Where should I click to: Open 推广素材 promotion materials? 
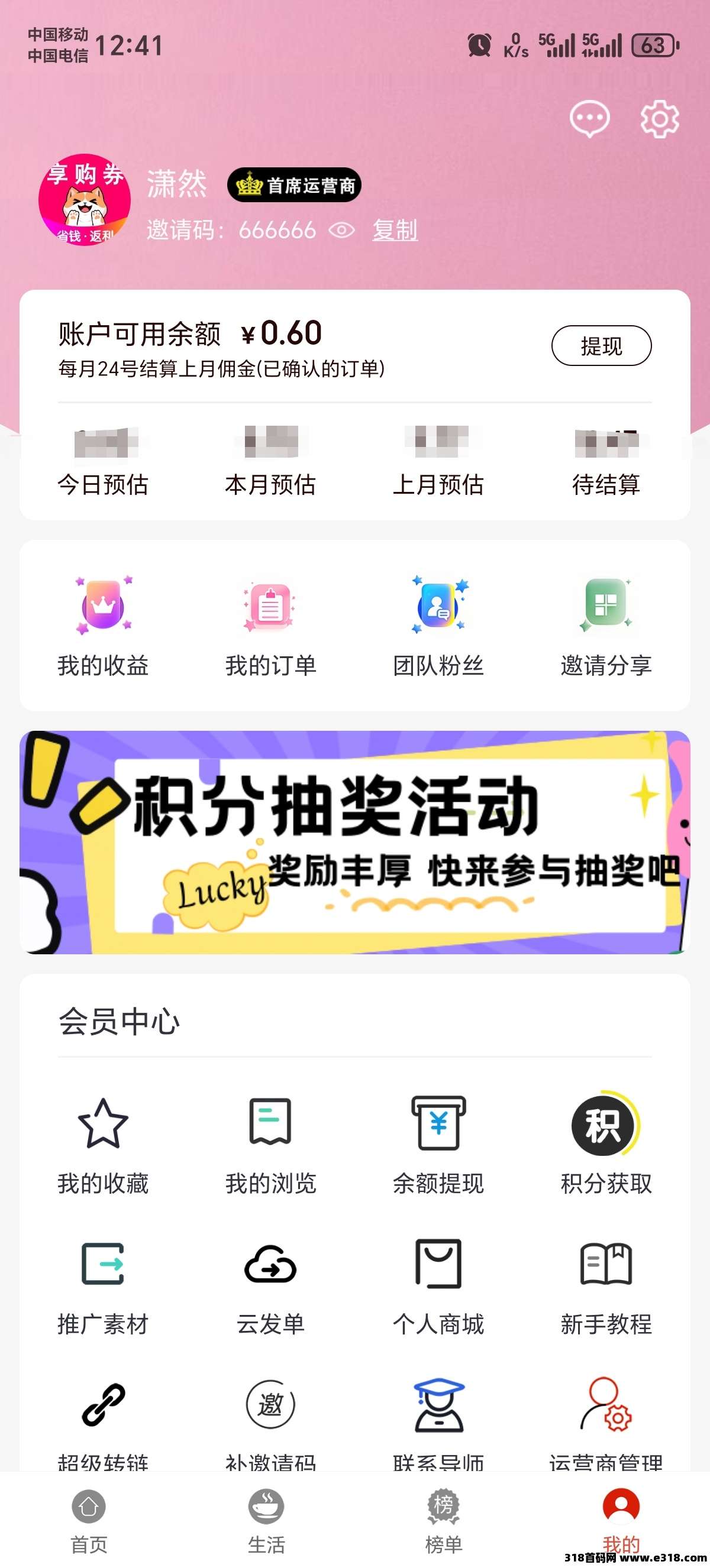tap(103, 1285)
